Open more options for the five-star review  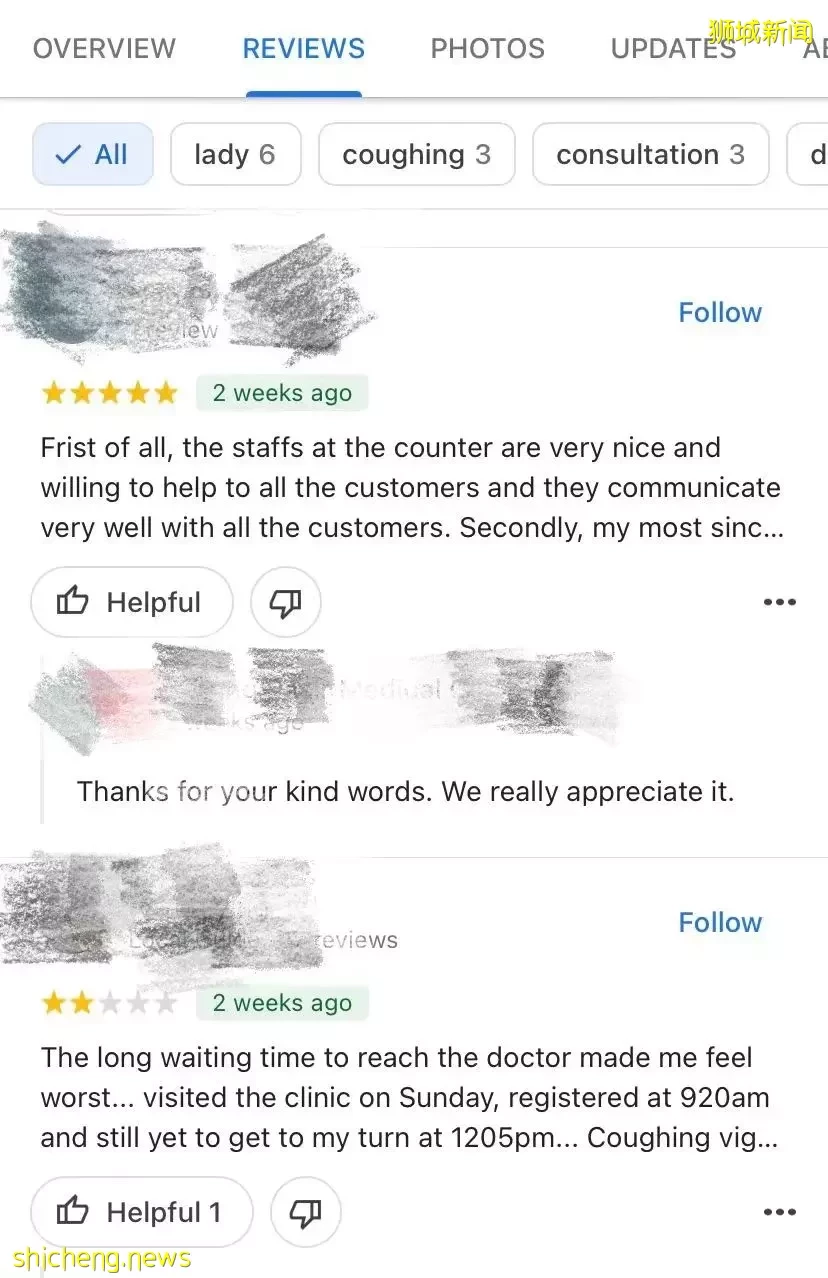pos(779,602)
